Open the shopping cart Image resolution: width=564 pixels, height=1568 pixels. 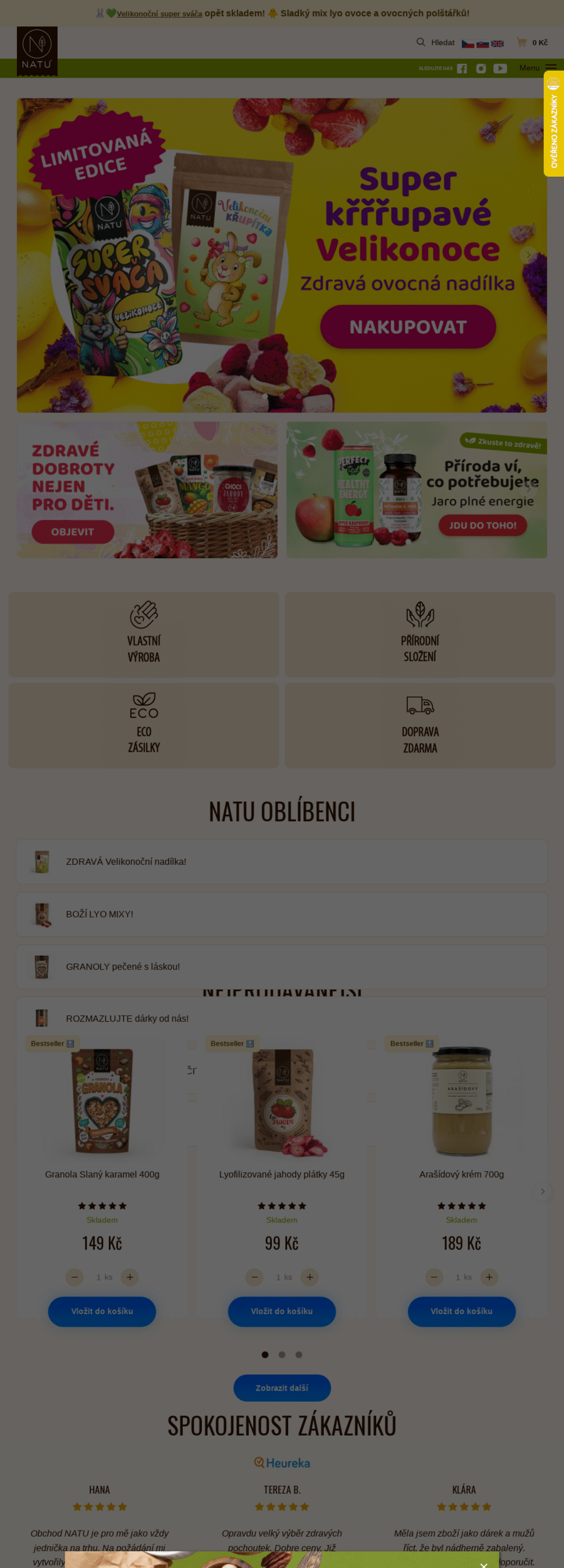[531, 43]
